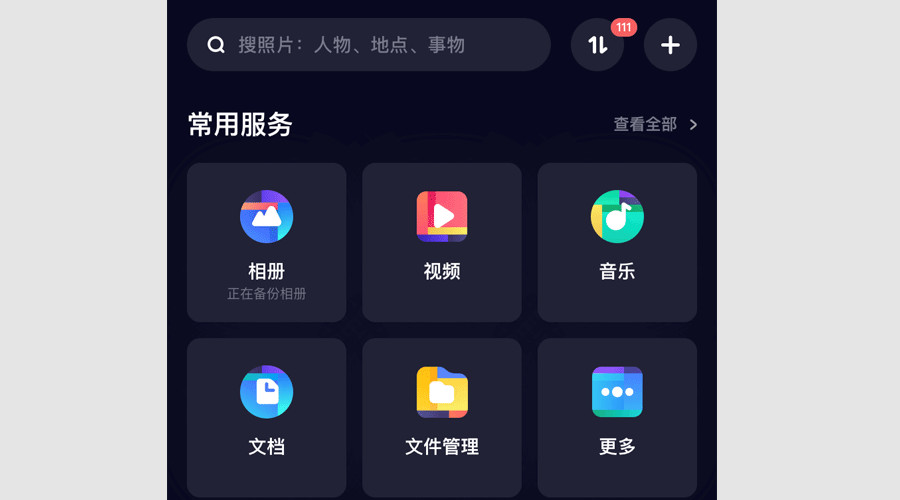Open the 相册 album tile
Screen dimensions: 900x500
point(266,242)
